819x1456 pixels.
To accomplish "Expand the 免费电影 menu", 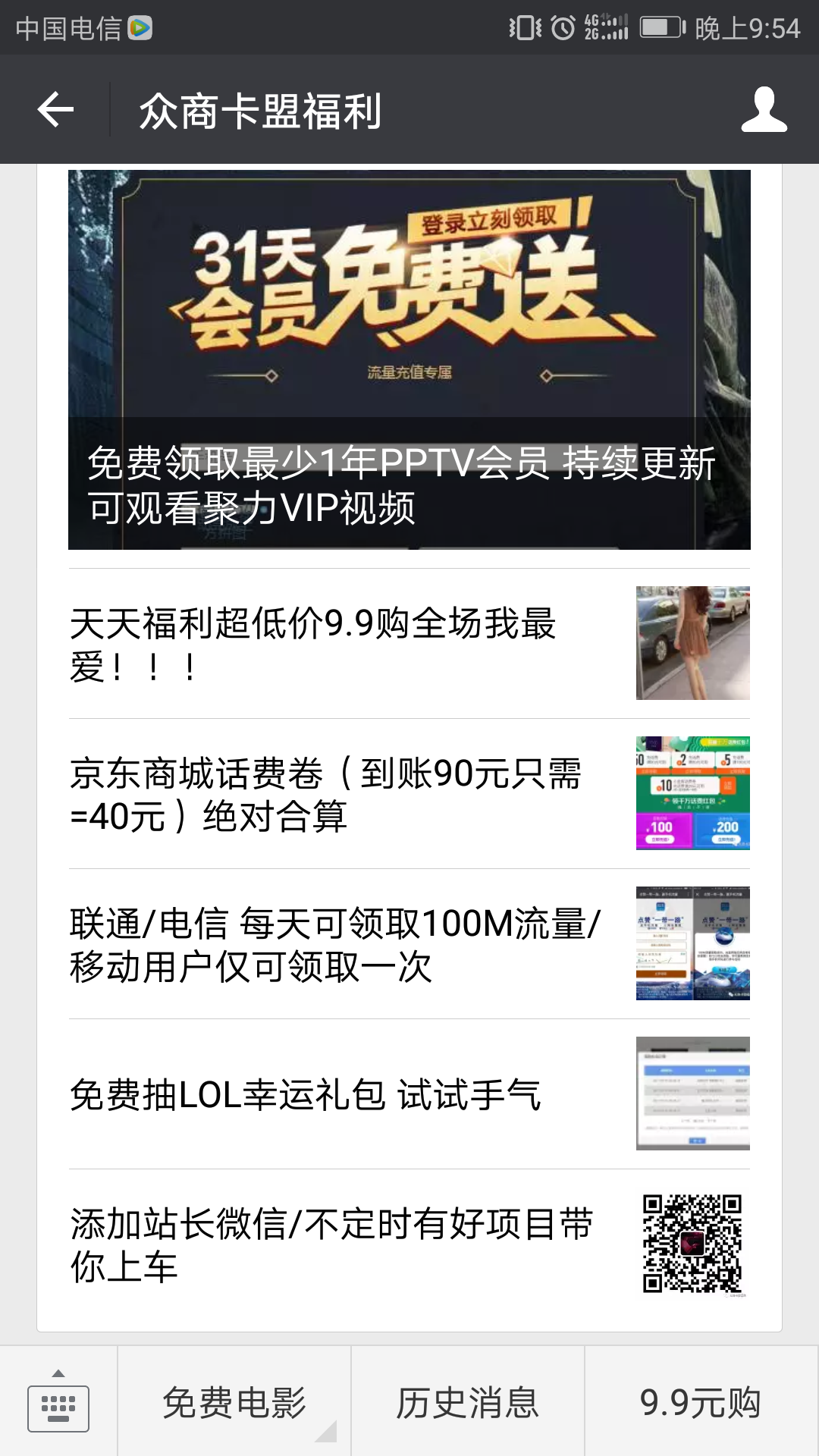I will [234, 1402].
